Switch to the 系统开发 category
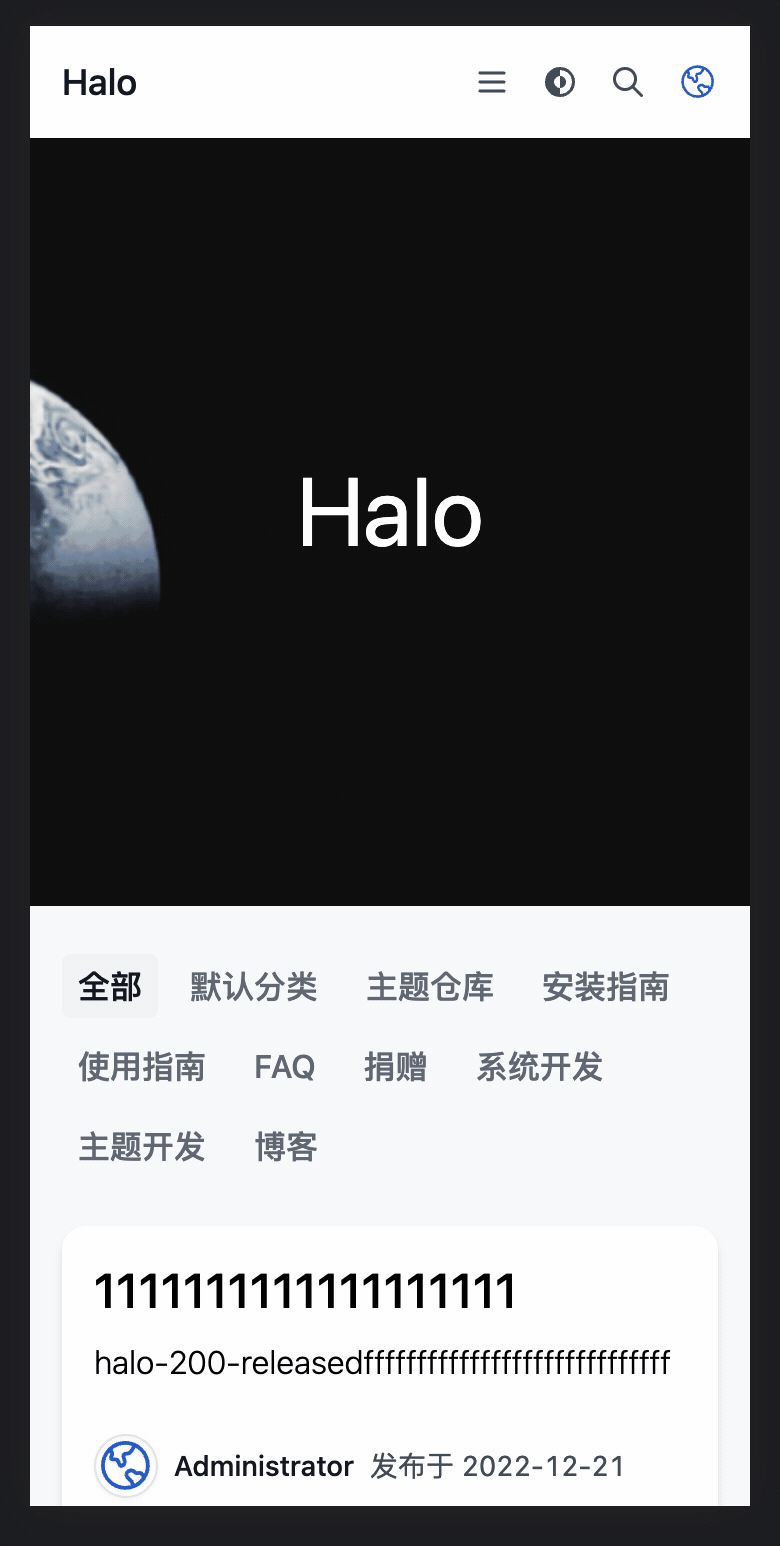The image size is (780, 1546). [x=540, y=1067]
